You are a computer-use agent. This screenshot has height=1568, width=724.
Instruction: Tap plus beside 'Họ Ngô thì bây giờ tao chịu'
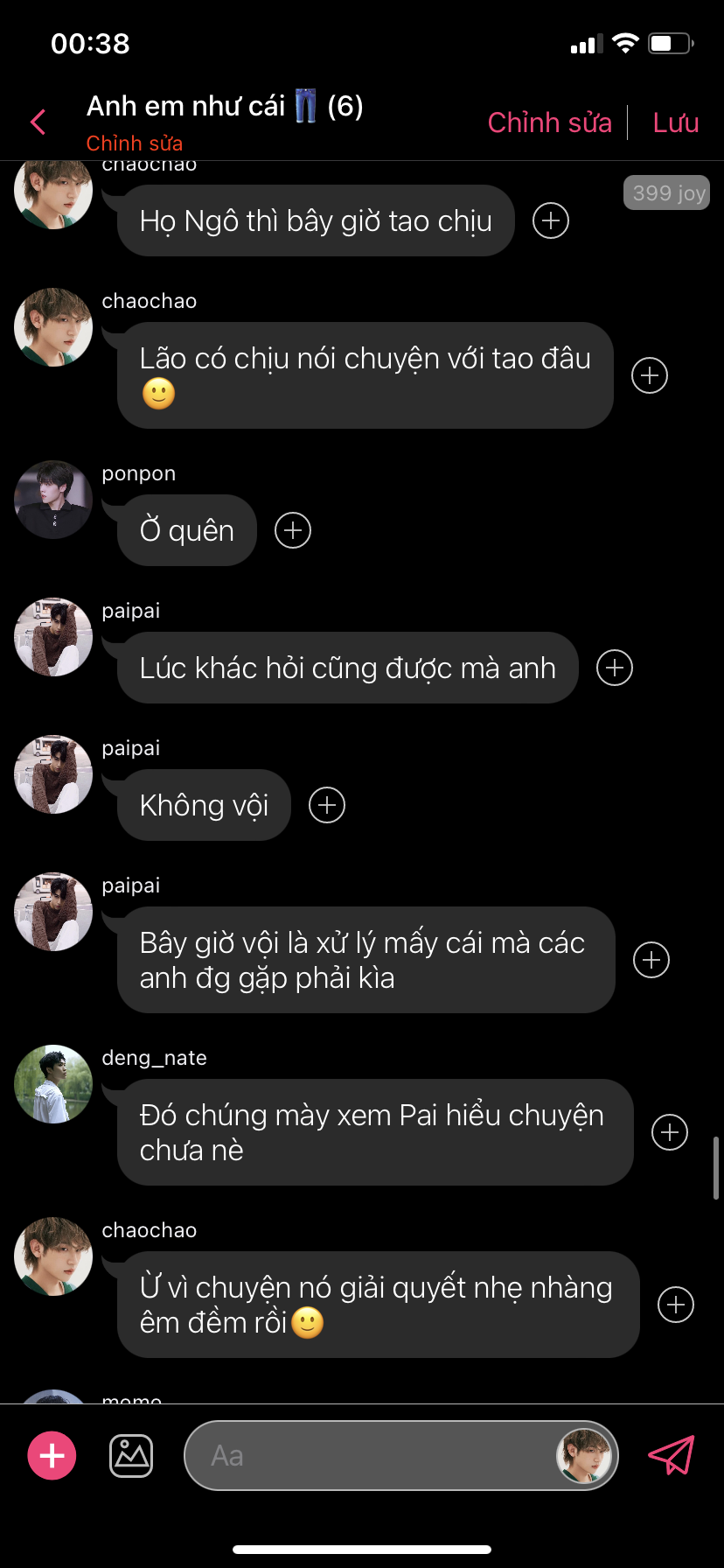(x=551, y=220)
